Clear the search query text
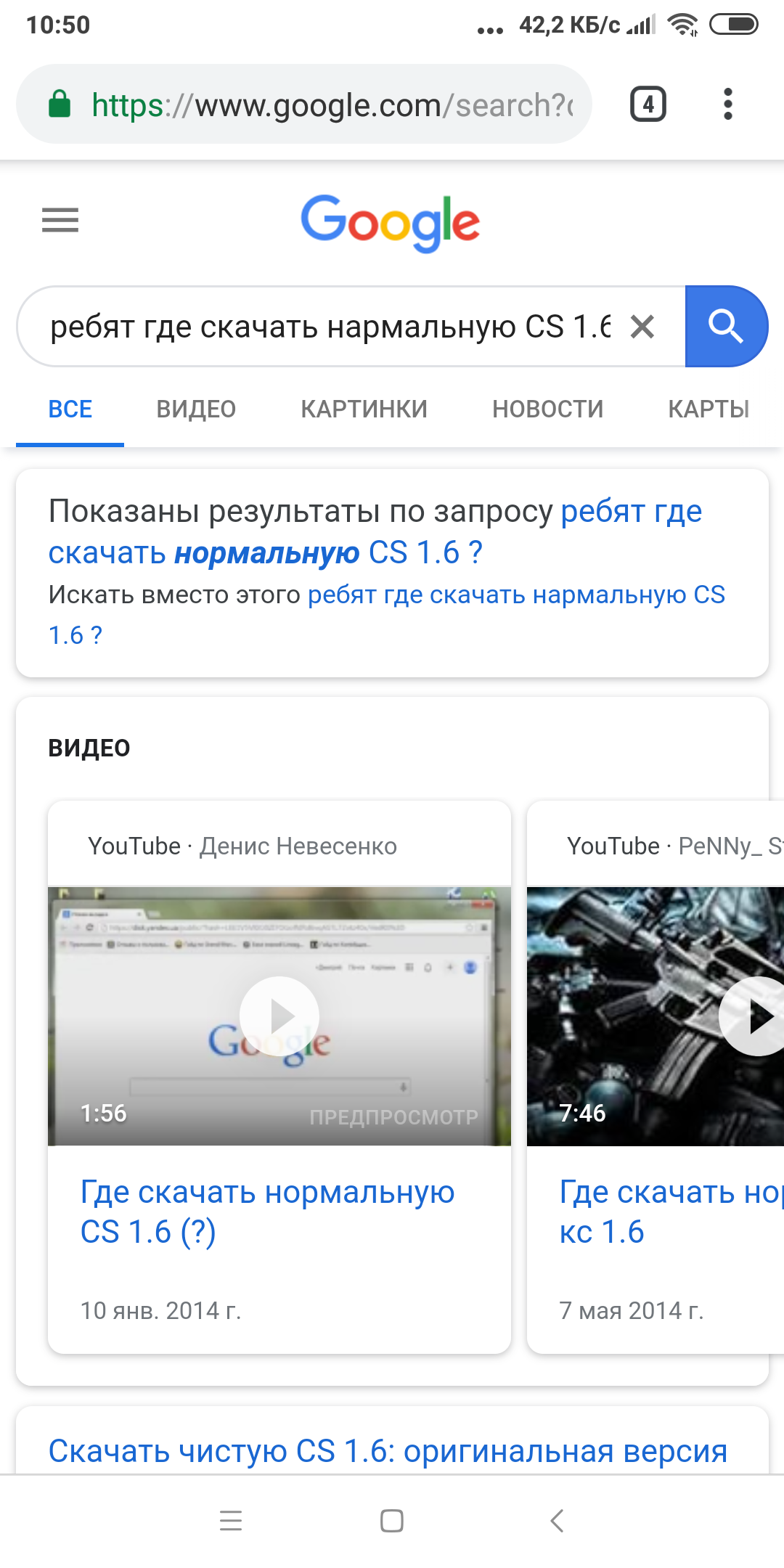The width and height of the screenshot is (784, 1568). click(x=642, y=327)
